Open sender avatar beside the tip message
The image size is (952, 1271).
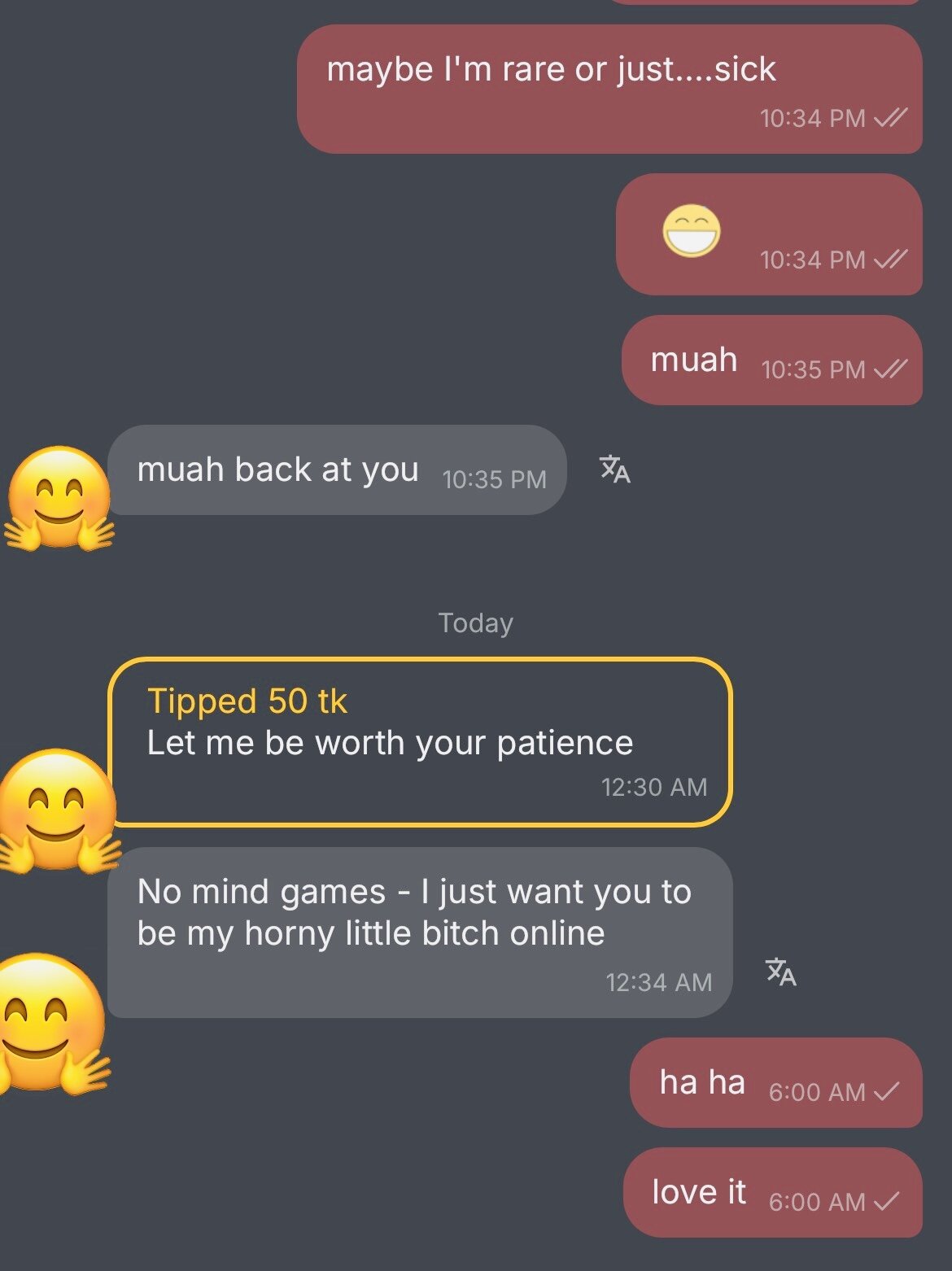59,810
